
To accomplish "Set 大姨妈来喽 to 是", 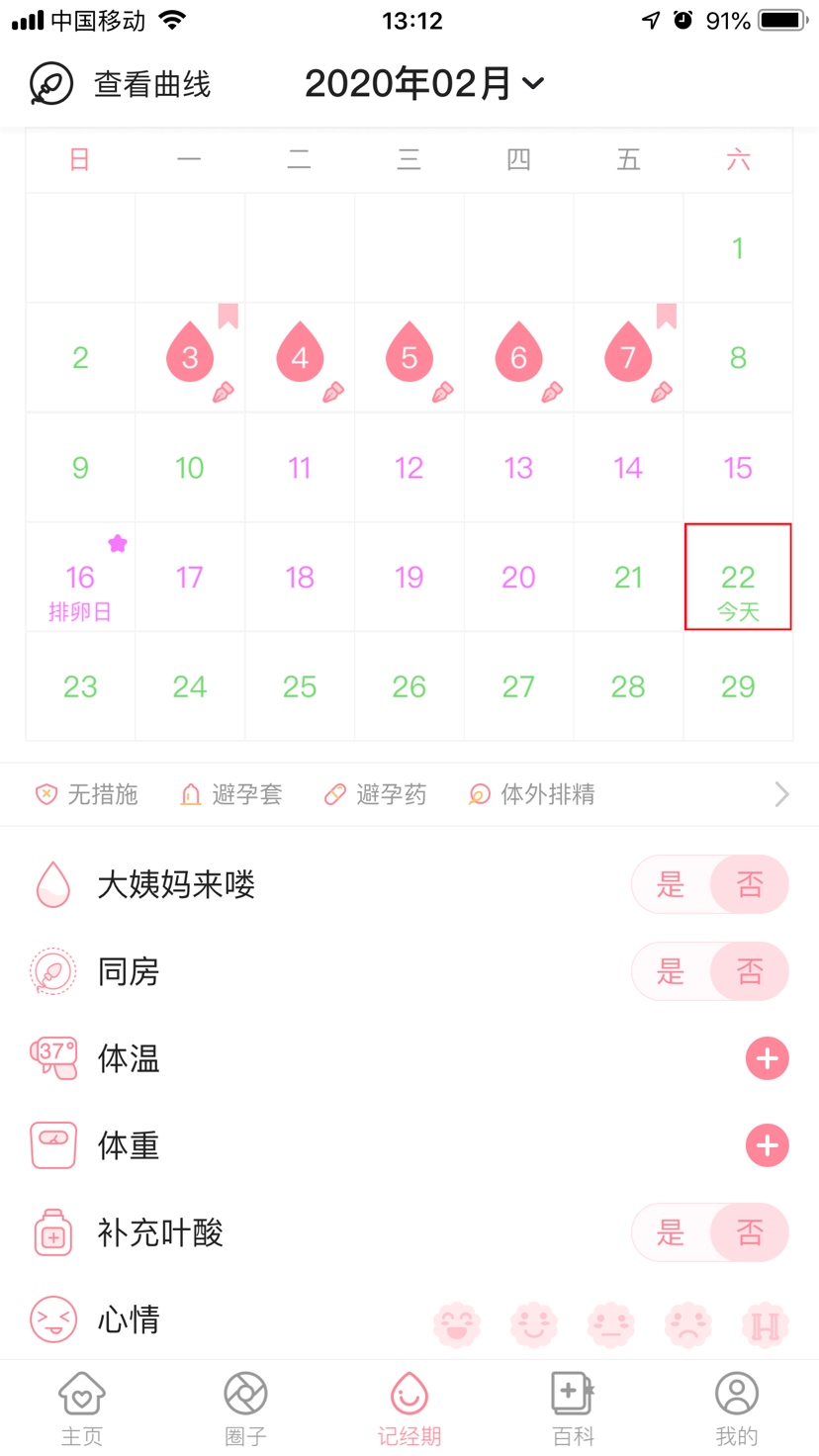I will point(671,884).
